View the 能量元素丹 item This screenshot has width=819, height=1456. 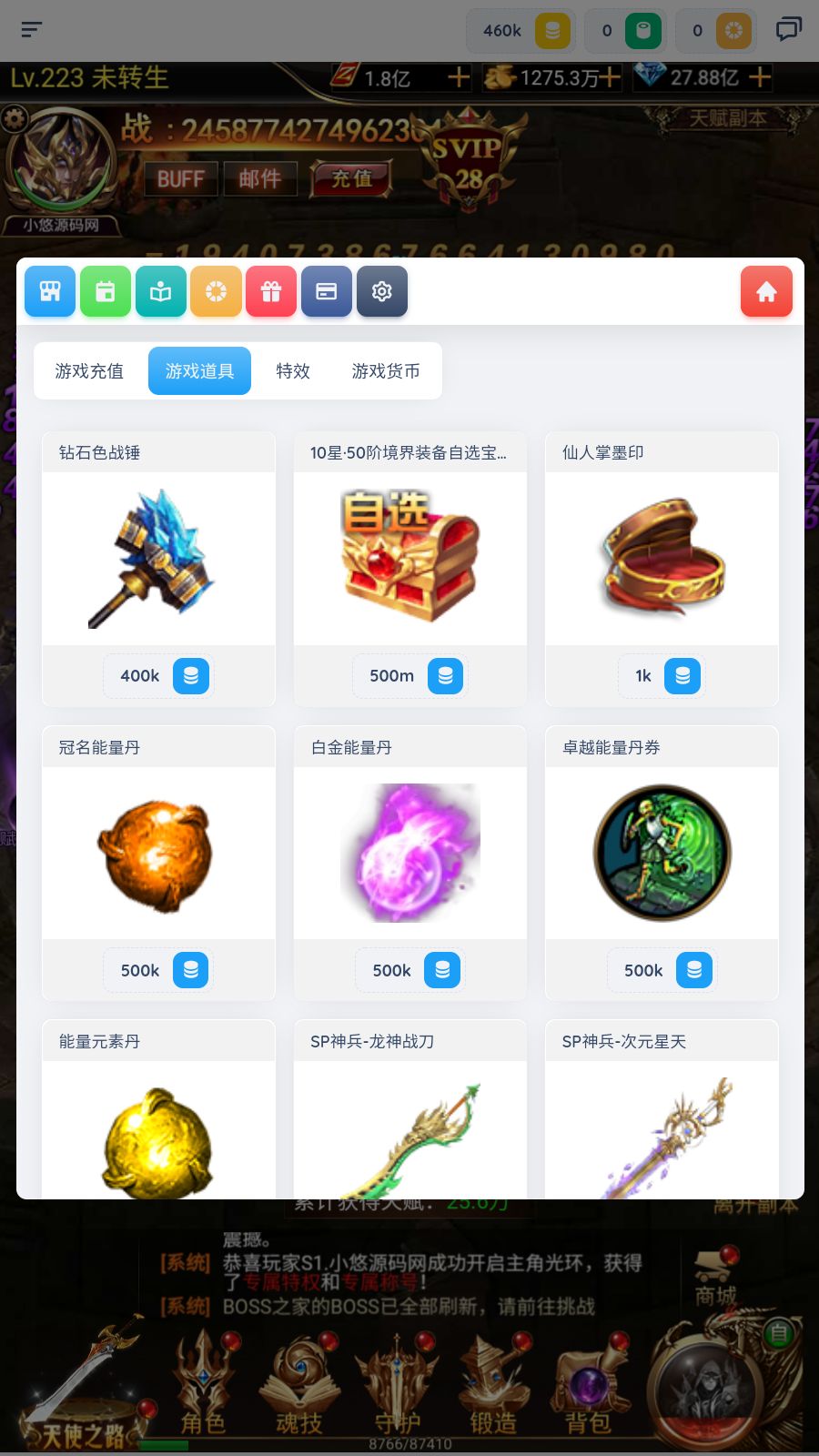[x=158, y=1128]
